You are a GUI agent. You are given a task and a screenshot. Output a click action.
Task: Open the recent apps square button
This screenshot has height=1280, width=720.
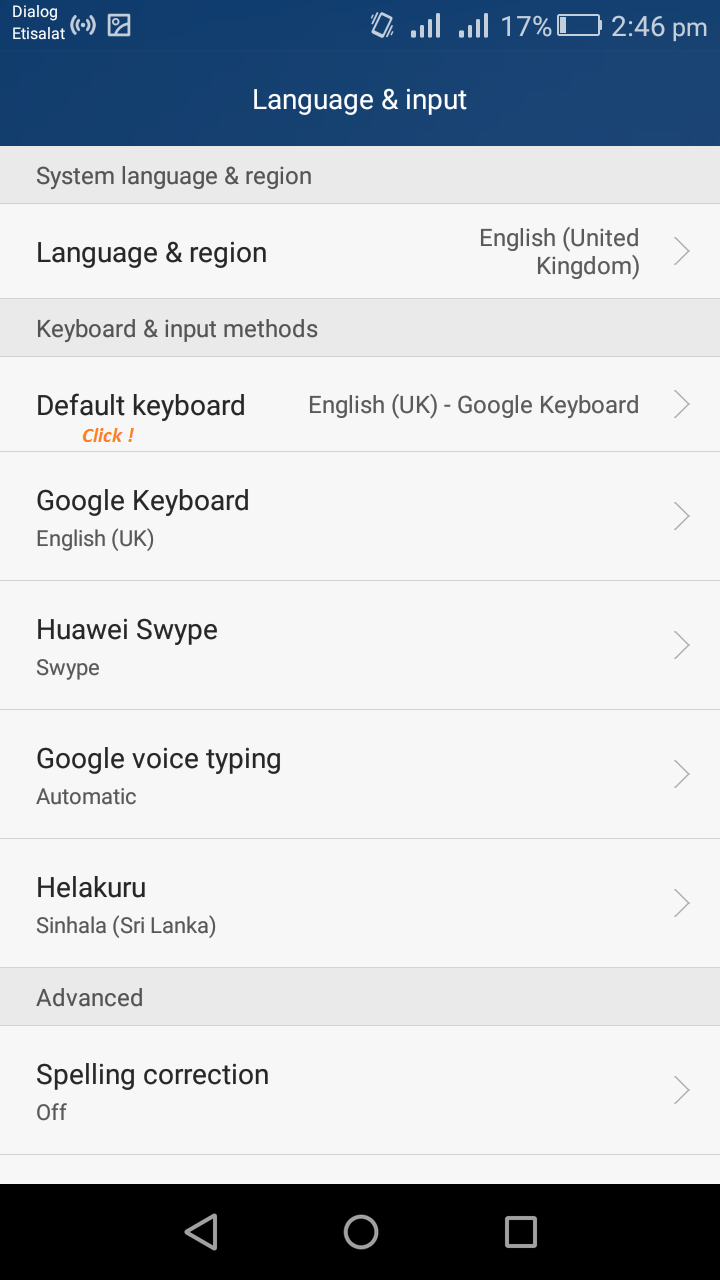(x=519, y=1232)
